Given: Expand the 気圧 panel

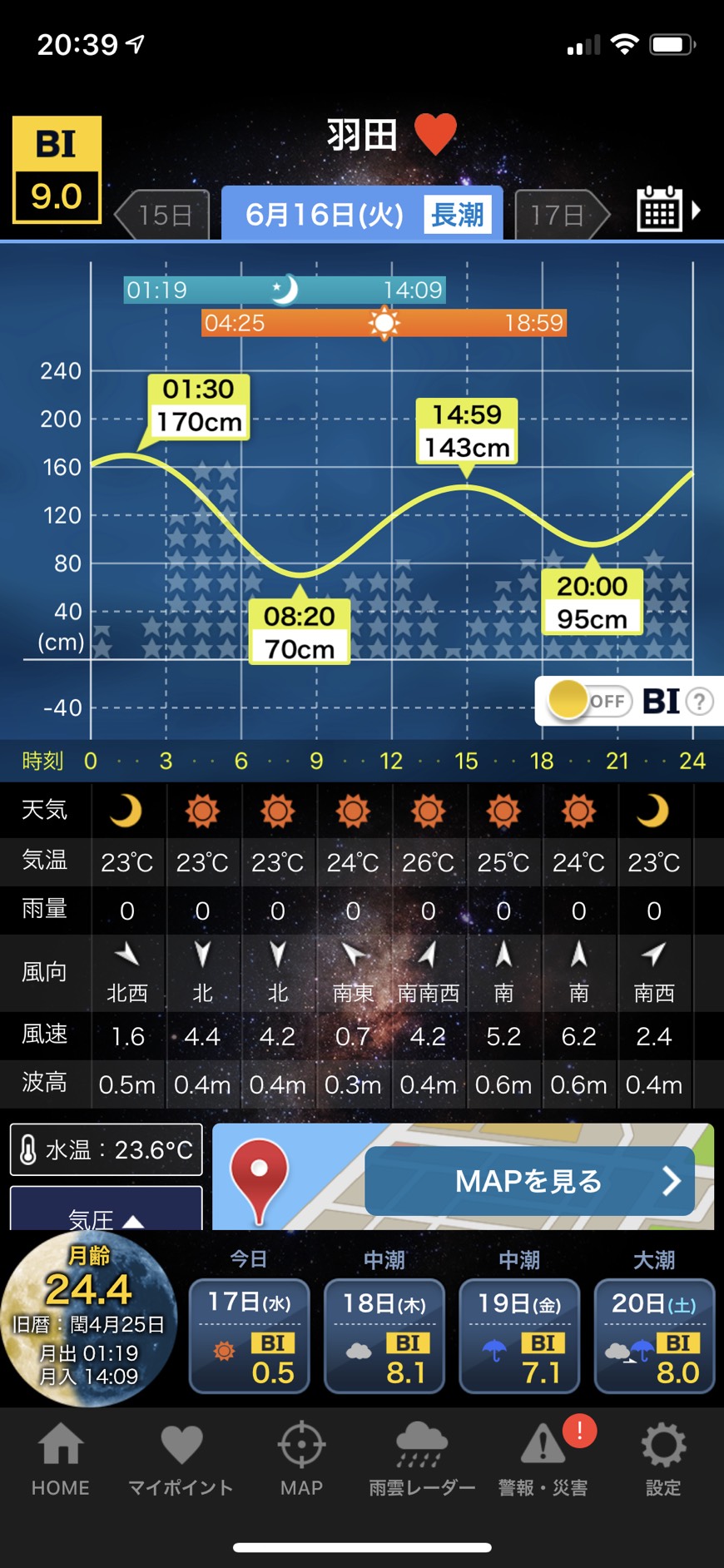Looking at the screenshot, I should coord(106,1209).
